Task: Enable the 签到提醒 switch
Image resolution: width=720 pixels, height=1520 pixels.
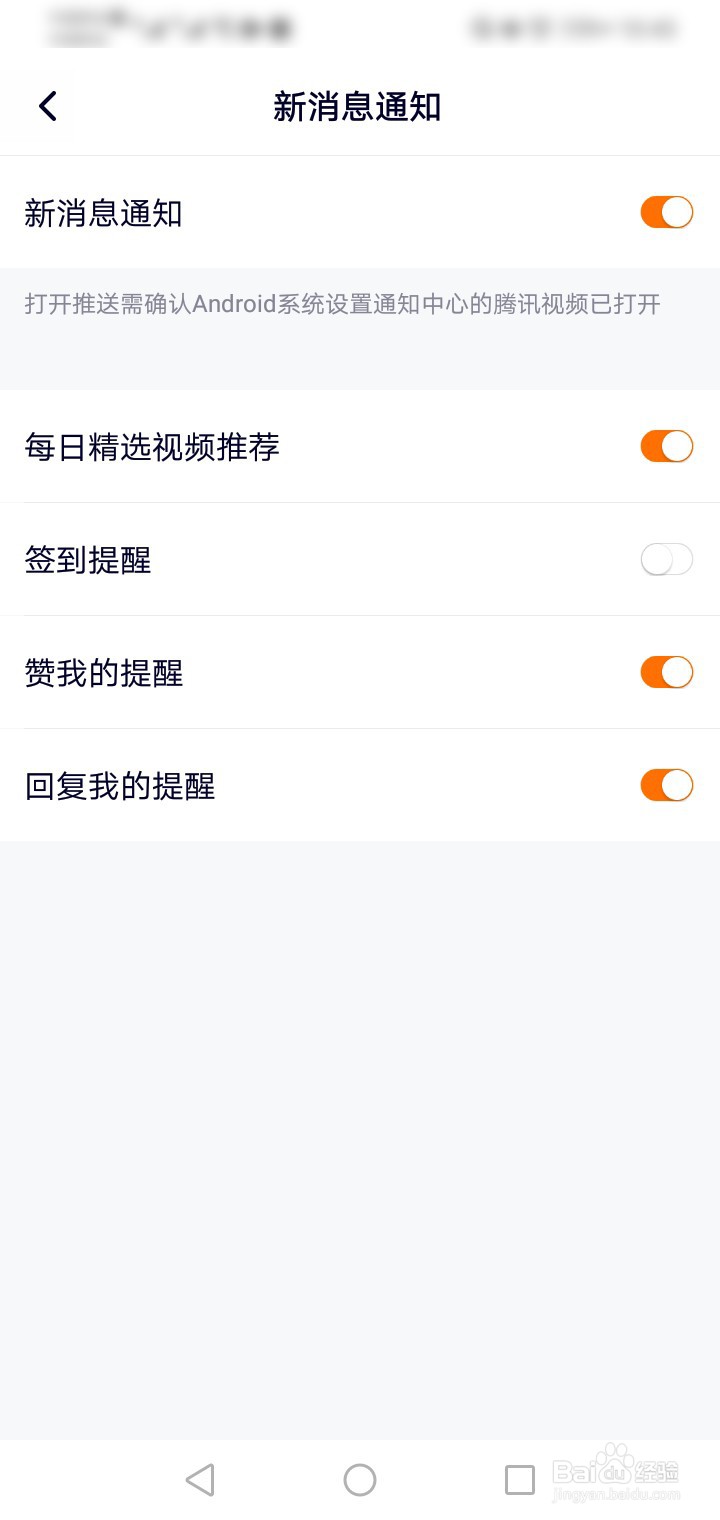Action: [x=667, y=559]
